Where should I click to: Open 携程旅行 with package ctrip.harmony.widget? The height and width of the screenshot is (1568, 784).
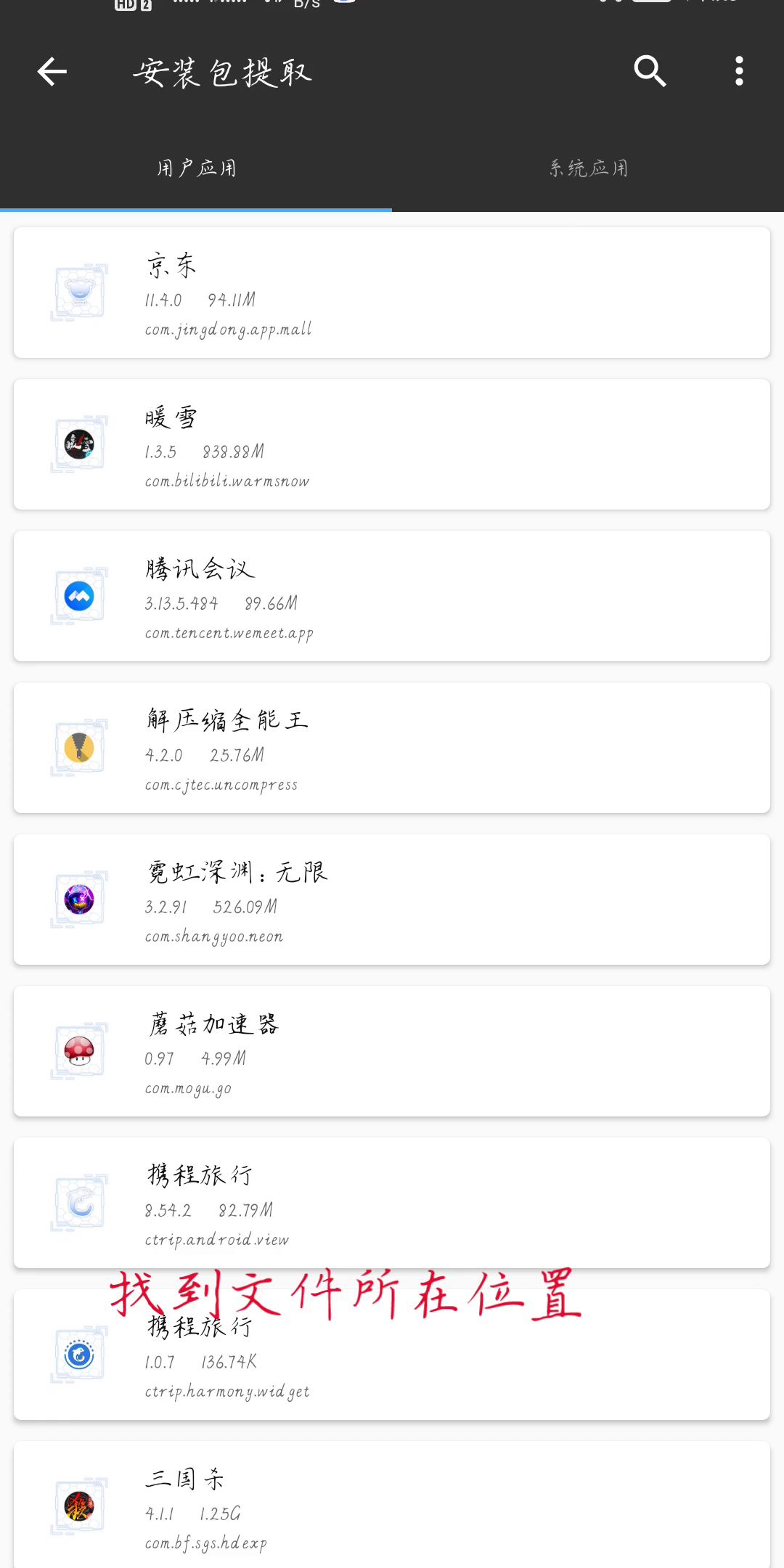(x=392, y=1355)
